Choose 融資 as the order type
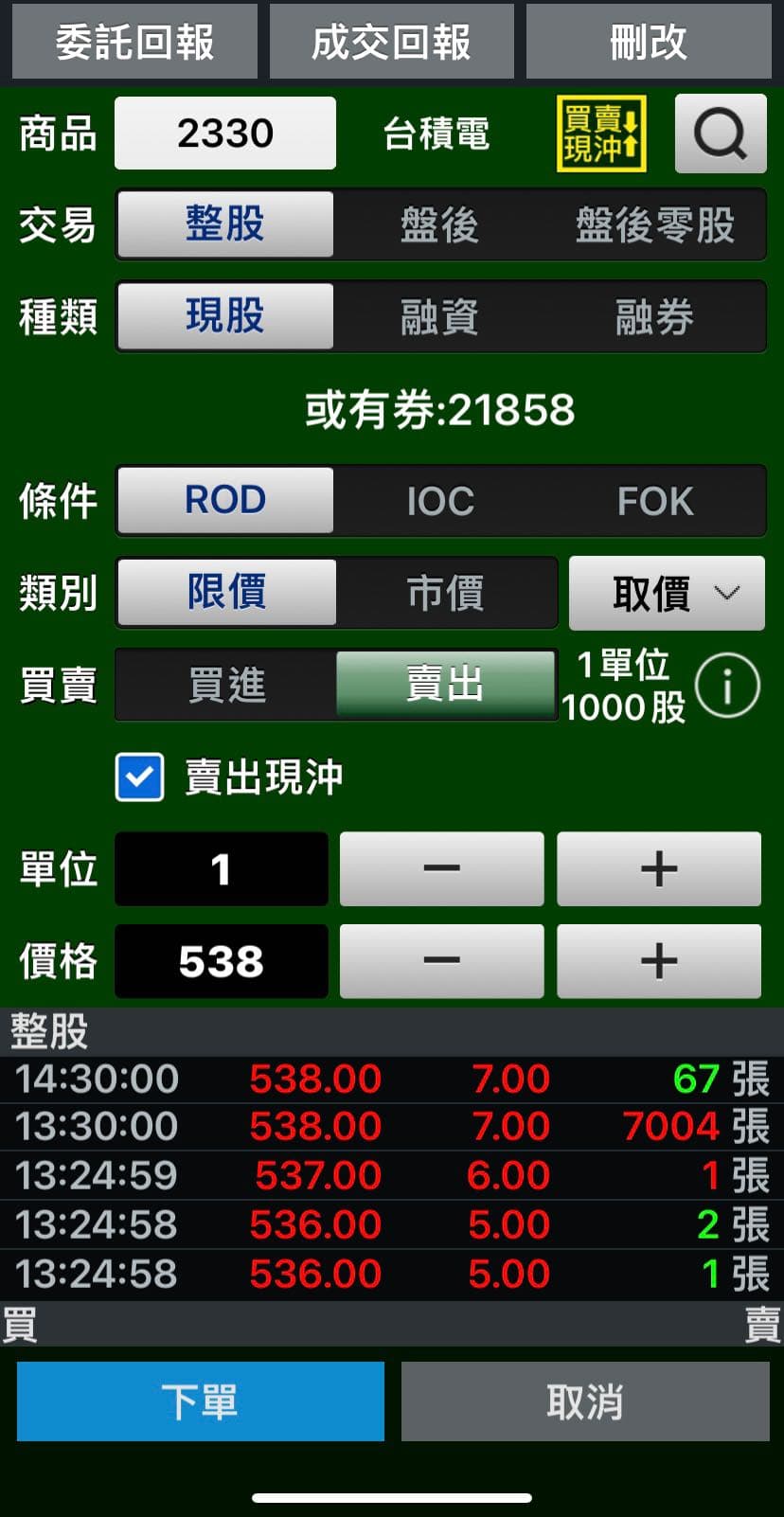 click(439, 317)
